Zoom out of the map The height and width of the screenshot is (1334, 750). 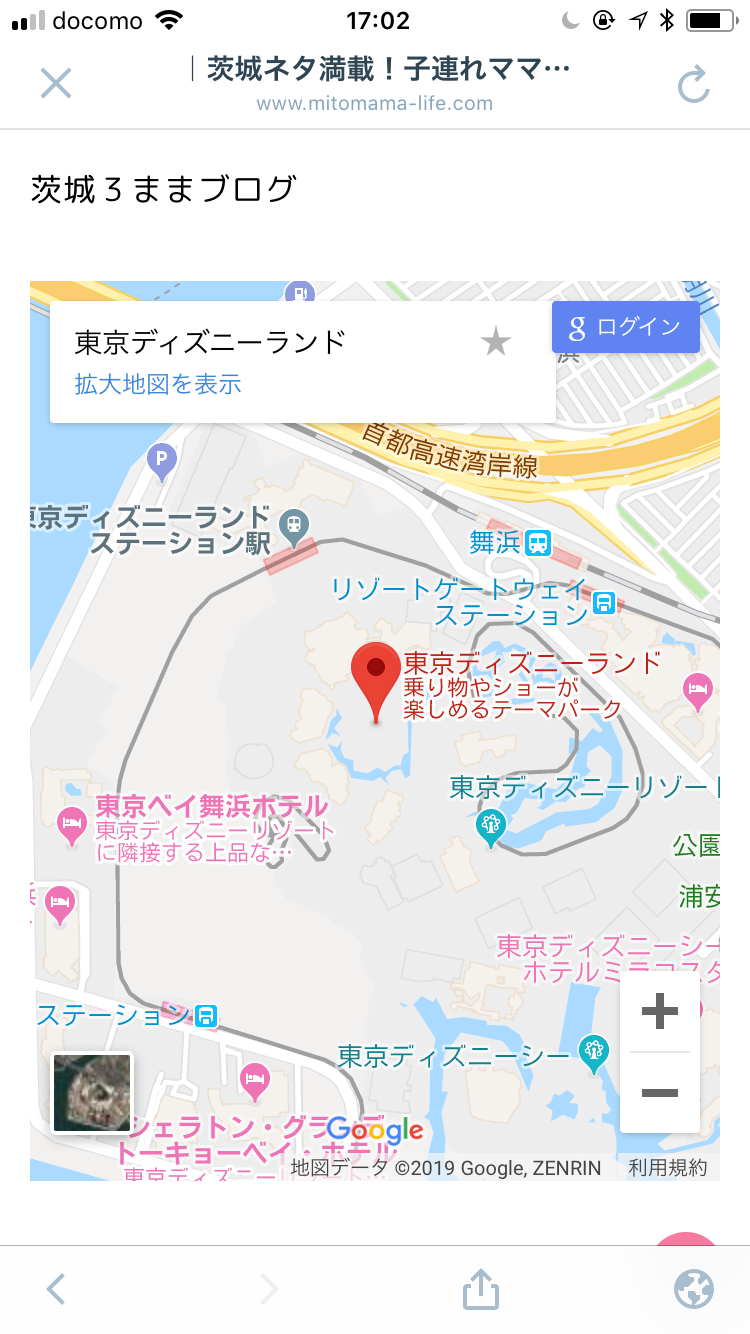[660, 1093]
